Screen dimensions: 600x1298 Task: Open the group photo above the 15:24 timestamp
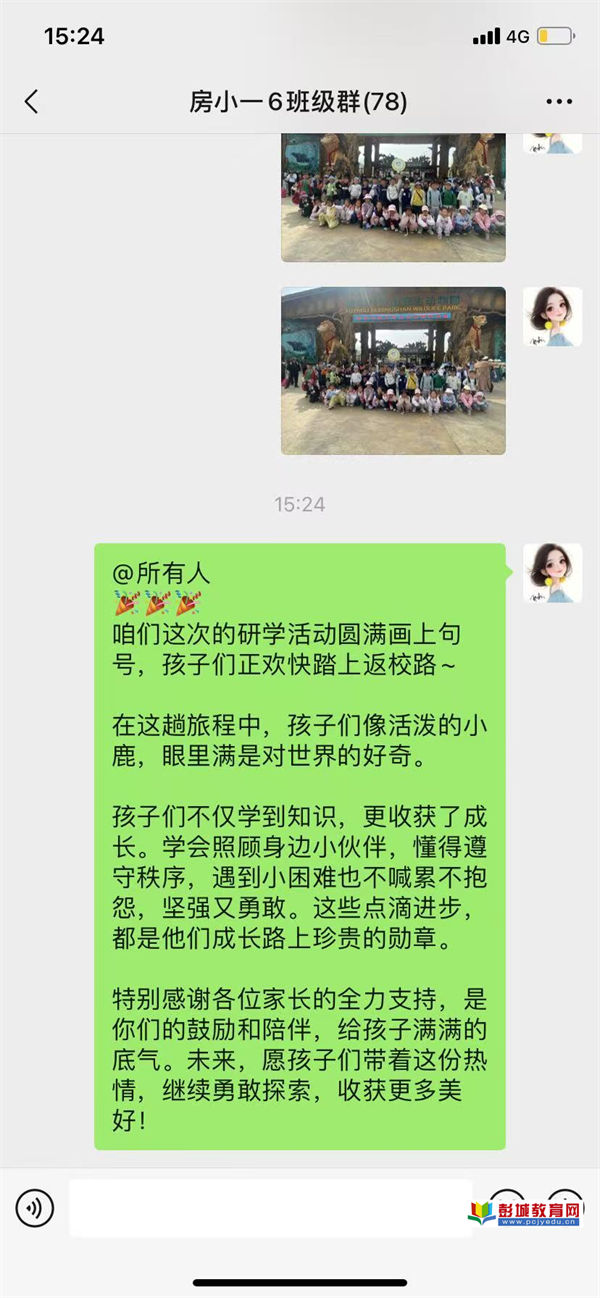click(393, 371)
